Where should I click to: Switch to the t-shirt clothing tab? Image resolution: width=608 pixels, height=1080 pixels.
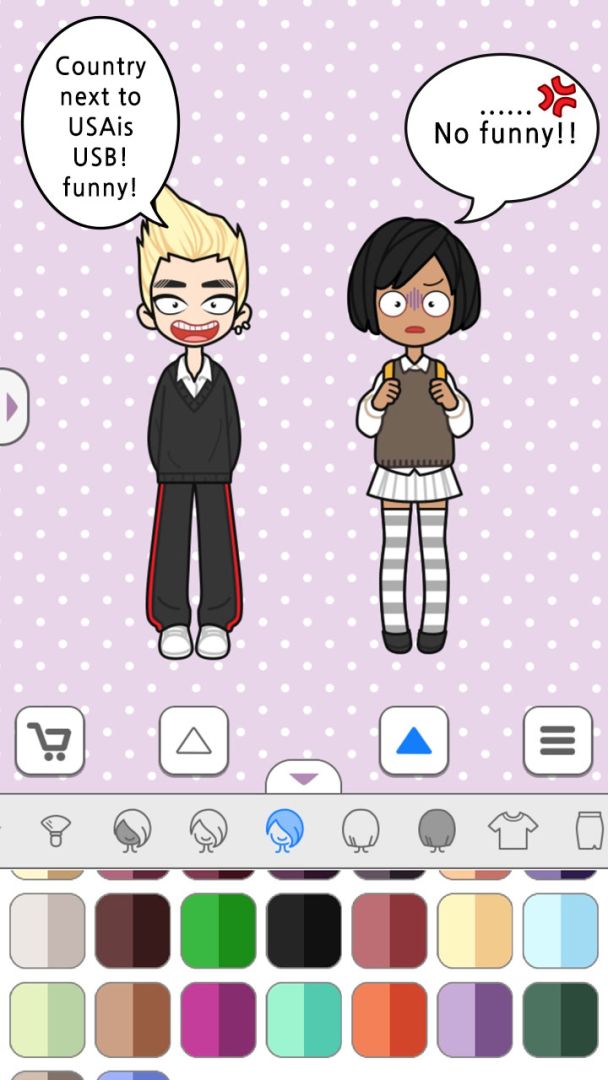[513, 830]
